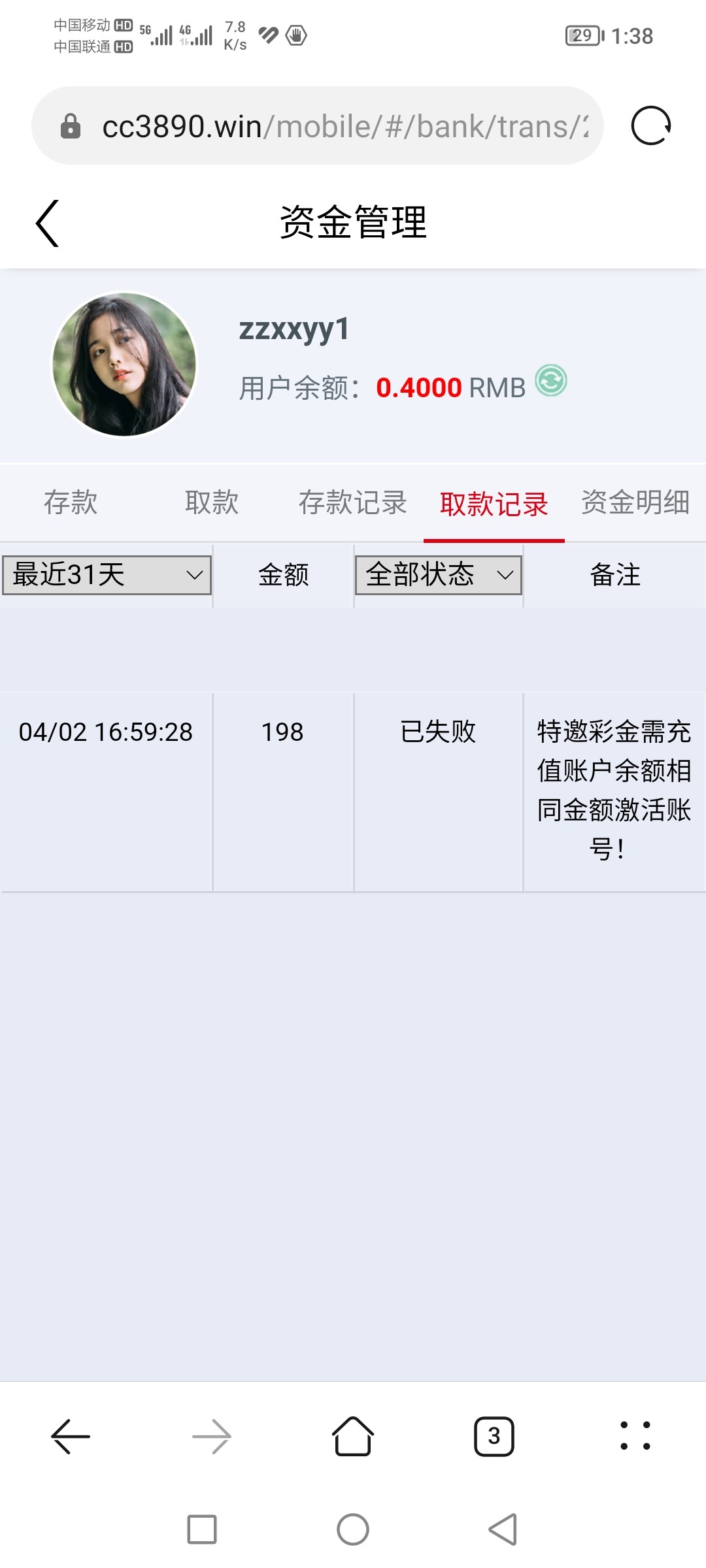Screen dimensions: 706x1568
Task: Reload the page in browser
Action: (x=651, y=125)
